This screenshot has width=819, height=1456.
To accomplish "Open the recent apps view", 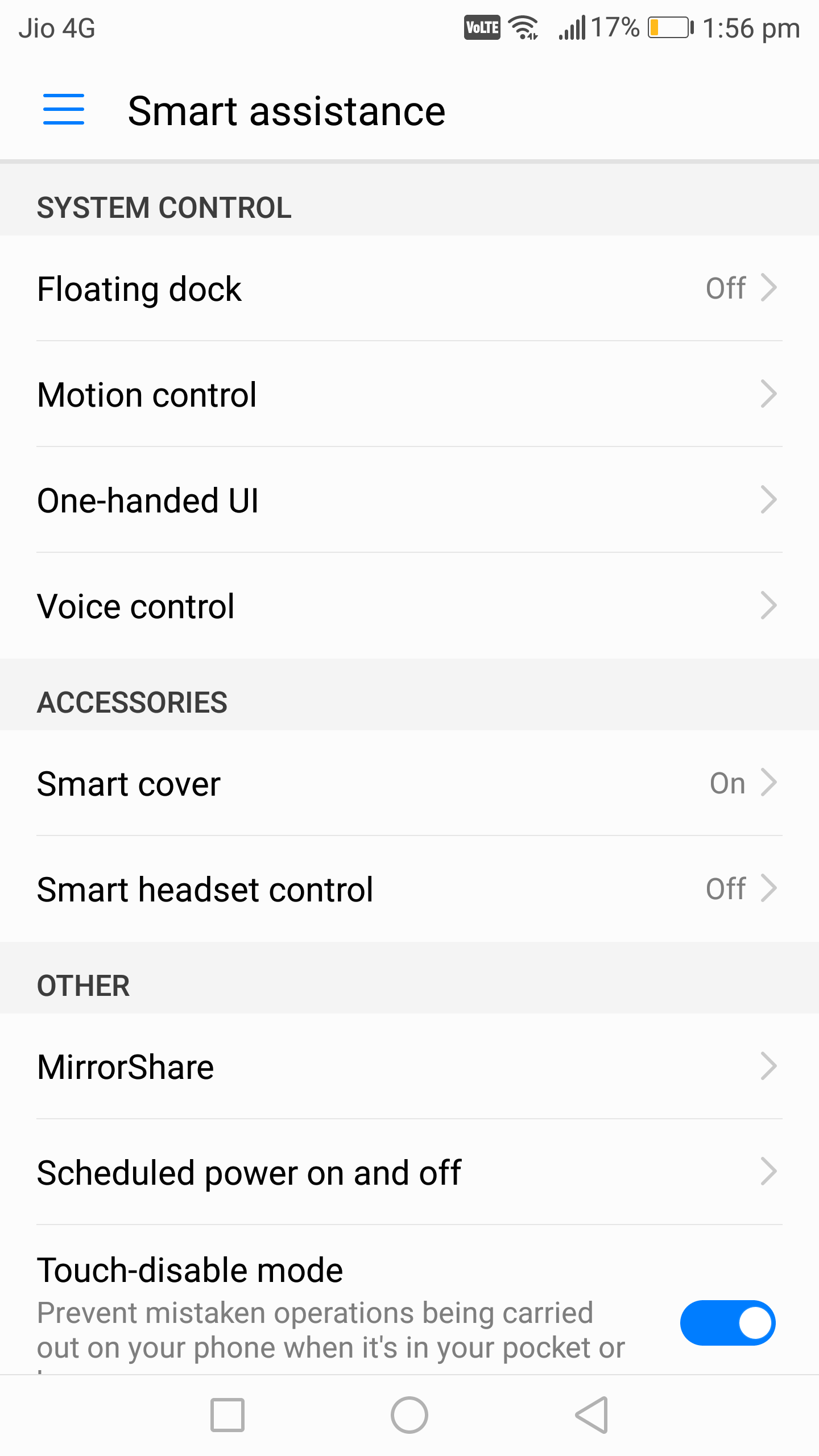I will click(x=227, y=1415).
